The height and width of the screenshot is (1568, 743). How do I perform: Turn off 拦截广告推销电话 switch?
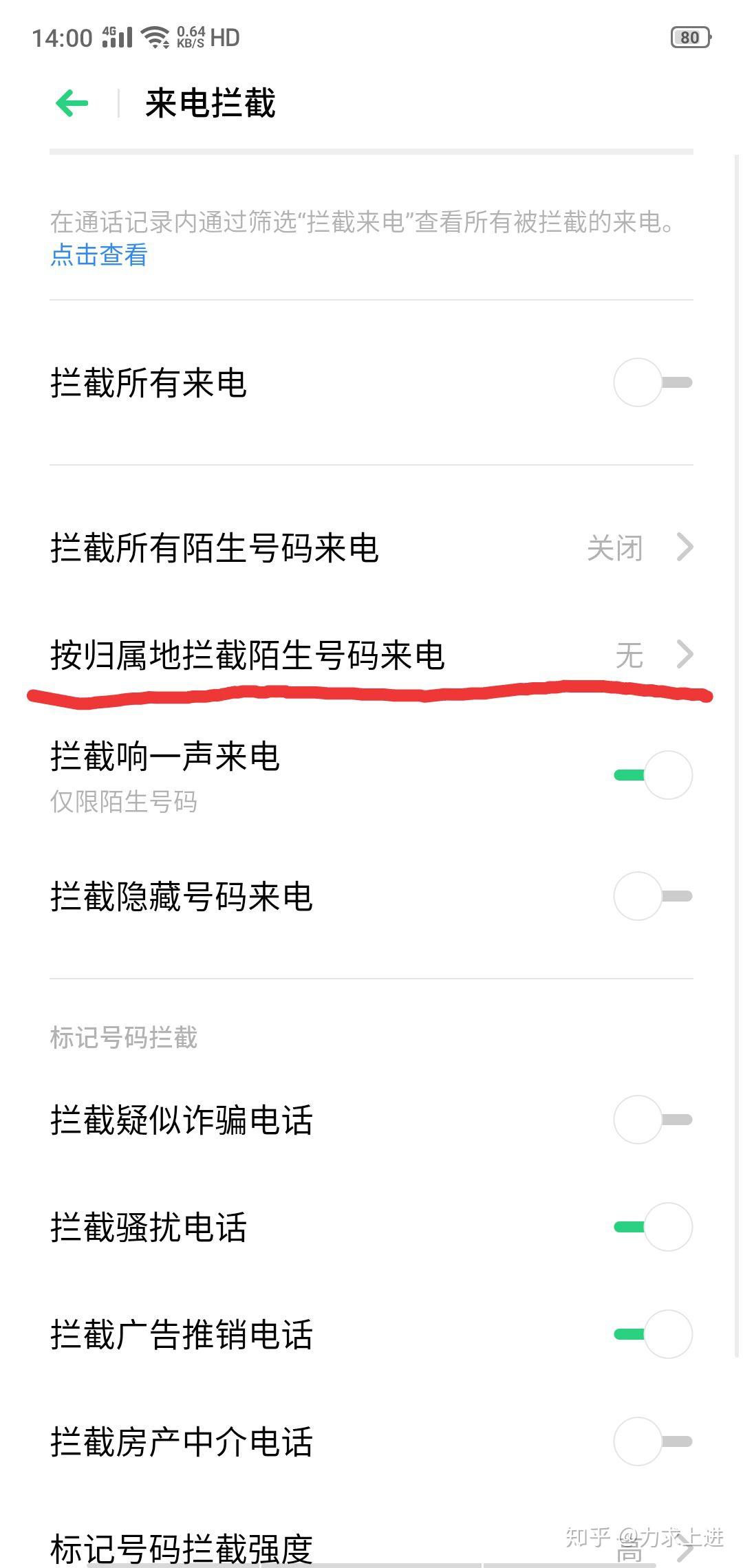click(x=652, y=1334)
